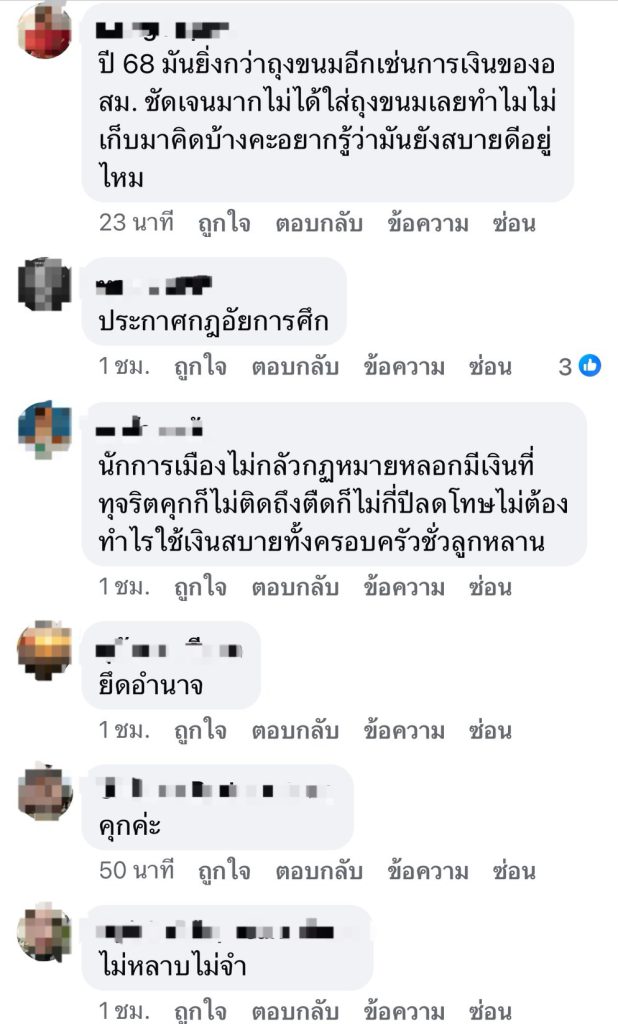Open profile picture of ยึดอำนาจ commenter
This screenshot has width=618, height=1024.
click(x=45, y=650)
